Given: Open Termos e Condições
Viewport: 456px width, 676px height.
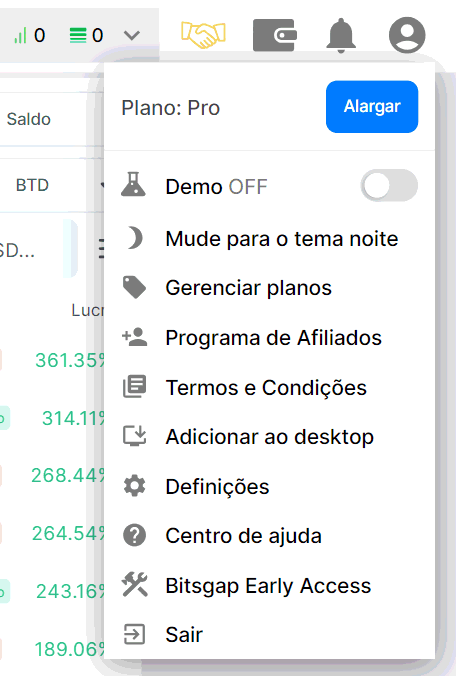Looking at the screenshot, I should point(269,387).
